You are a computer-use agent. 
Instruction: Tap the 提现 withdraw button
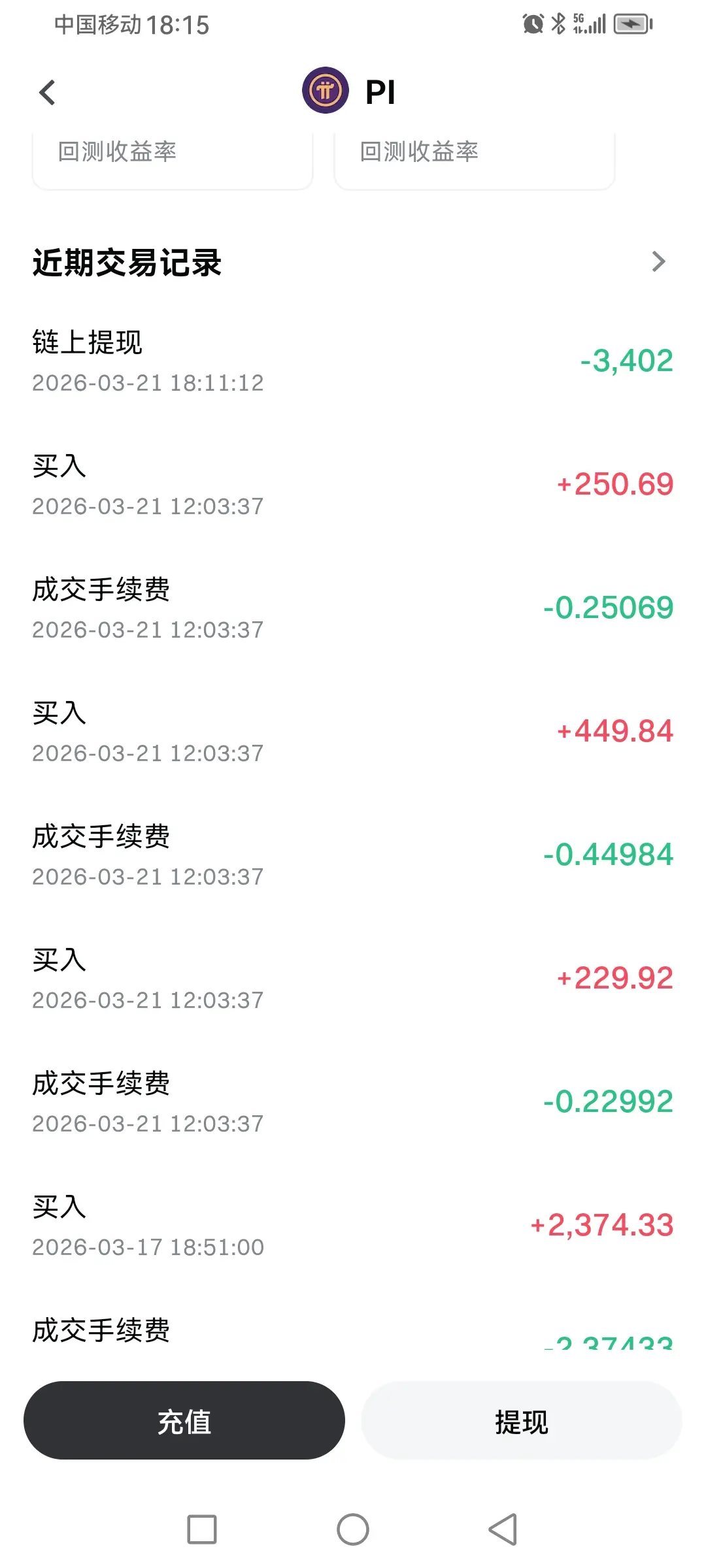(522, 1421)
